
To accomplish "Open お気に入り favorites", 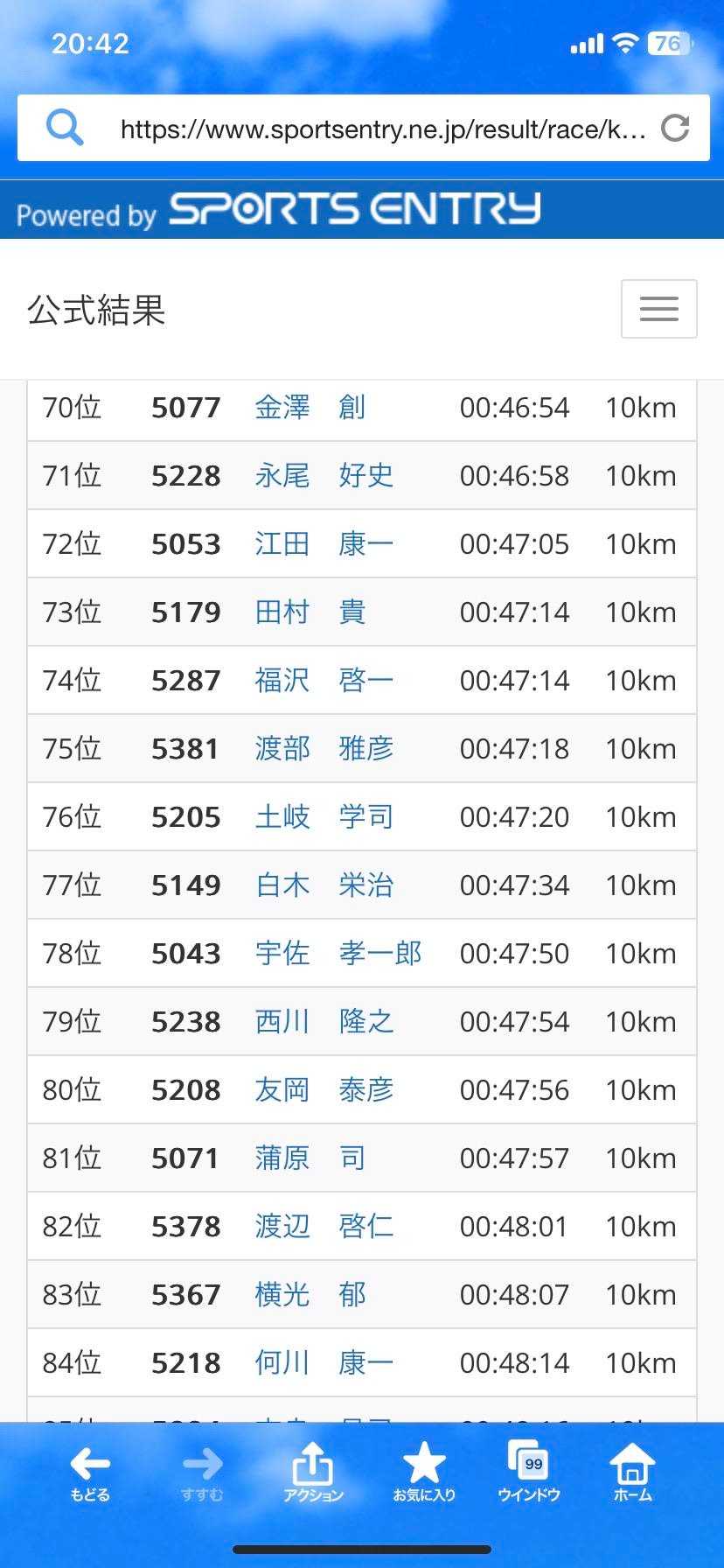I will (424, 1473).
